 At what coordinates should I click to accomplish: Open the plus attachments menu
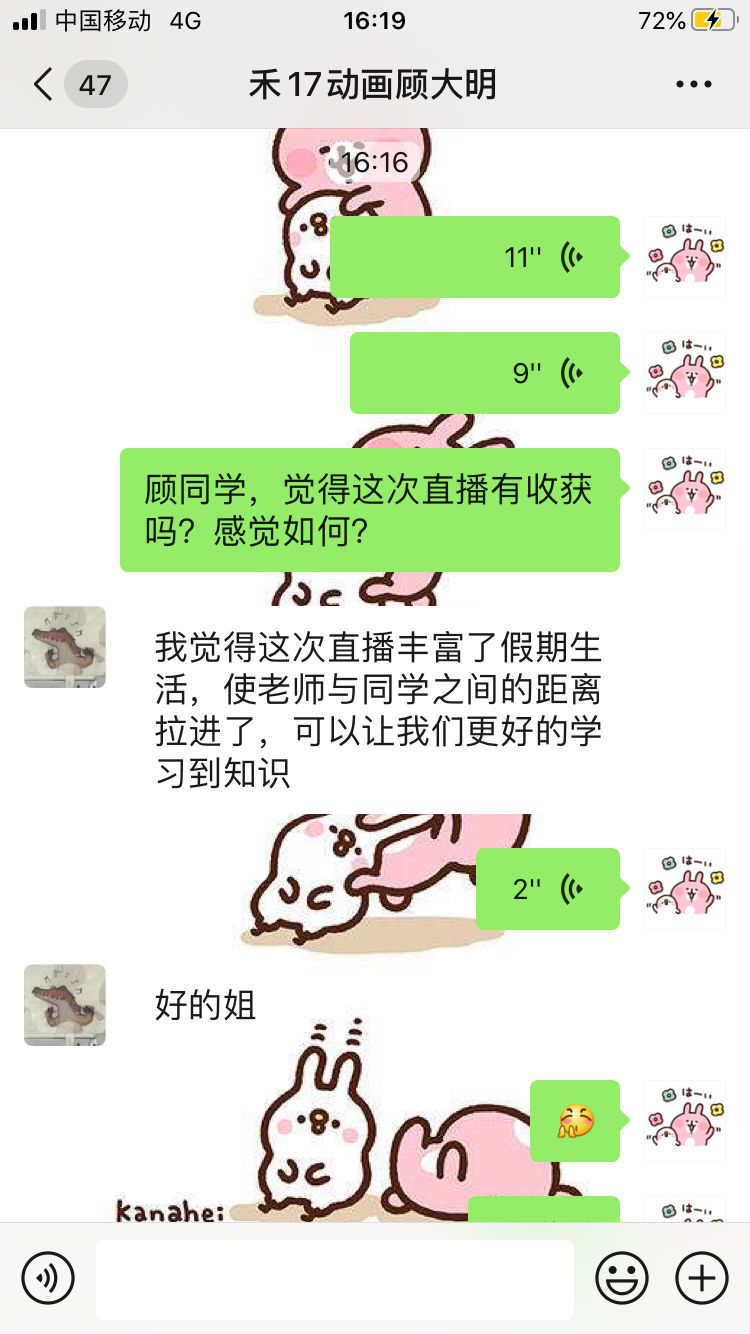[x=702, y=1277]
